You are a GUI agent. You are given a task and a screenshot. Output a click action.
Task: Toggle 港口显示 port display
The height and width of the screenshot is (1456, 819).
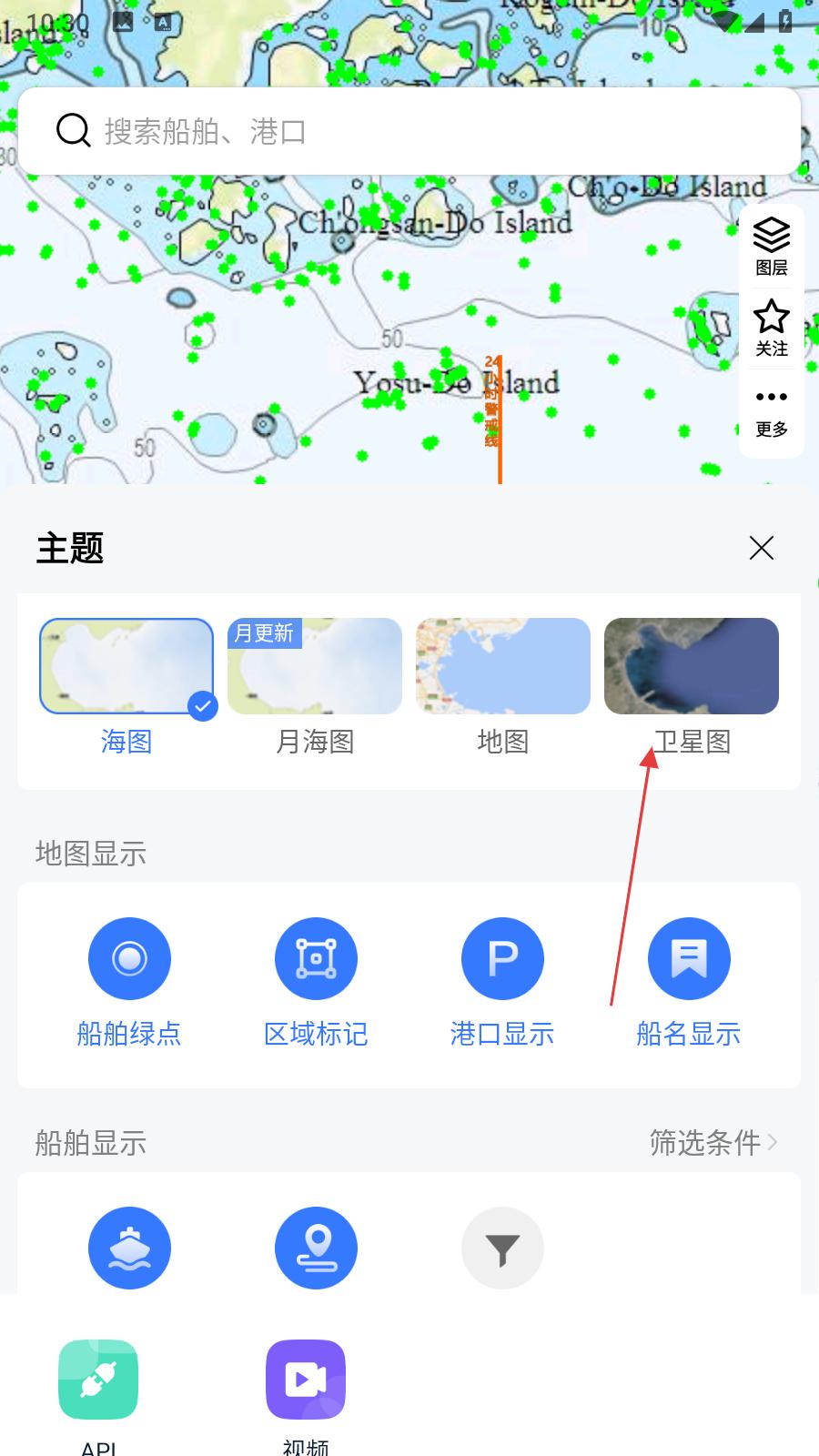pyautogui.click(x=502, y=959)
